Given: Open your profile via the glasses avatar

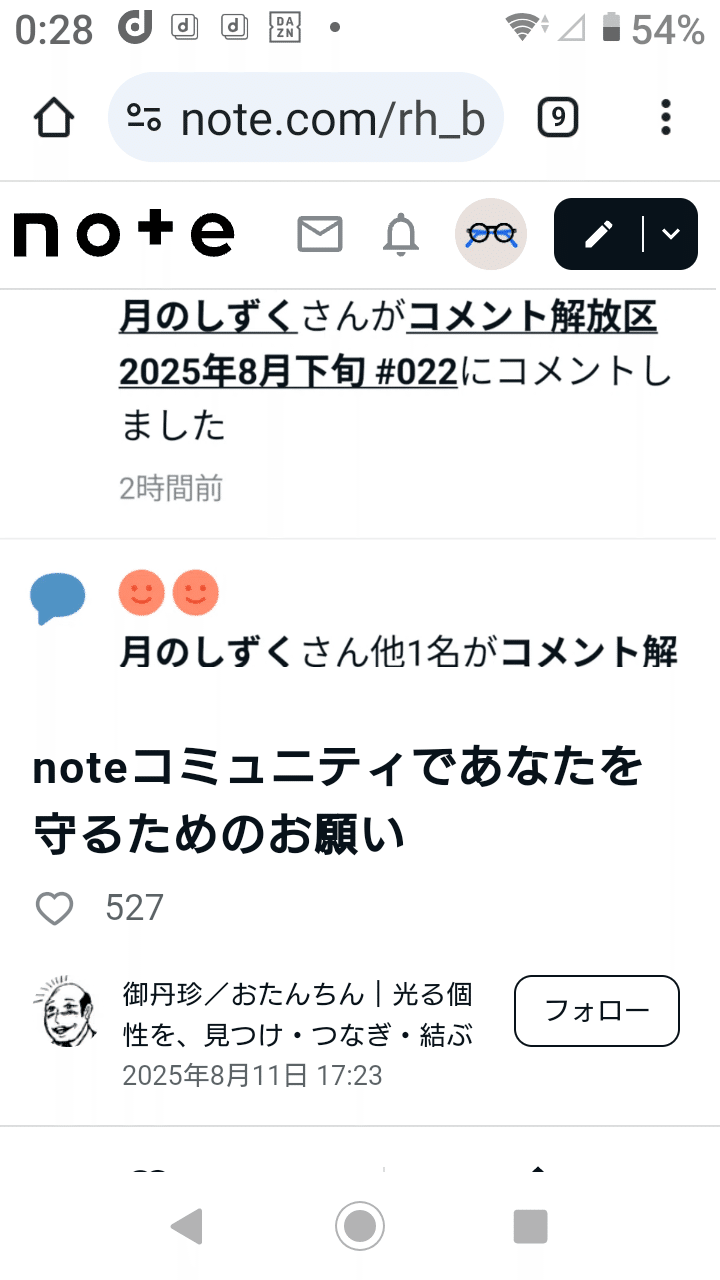Looking at the screenshot, I should click(x=490, y=233).
